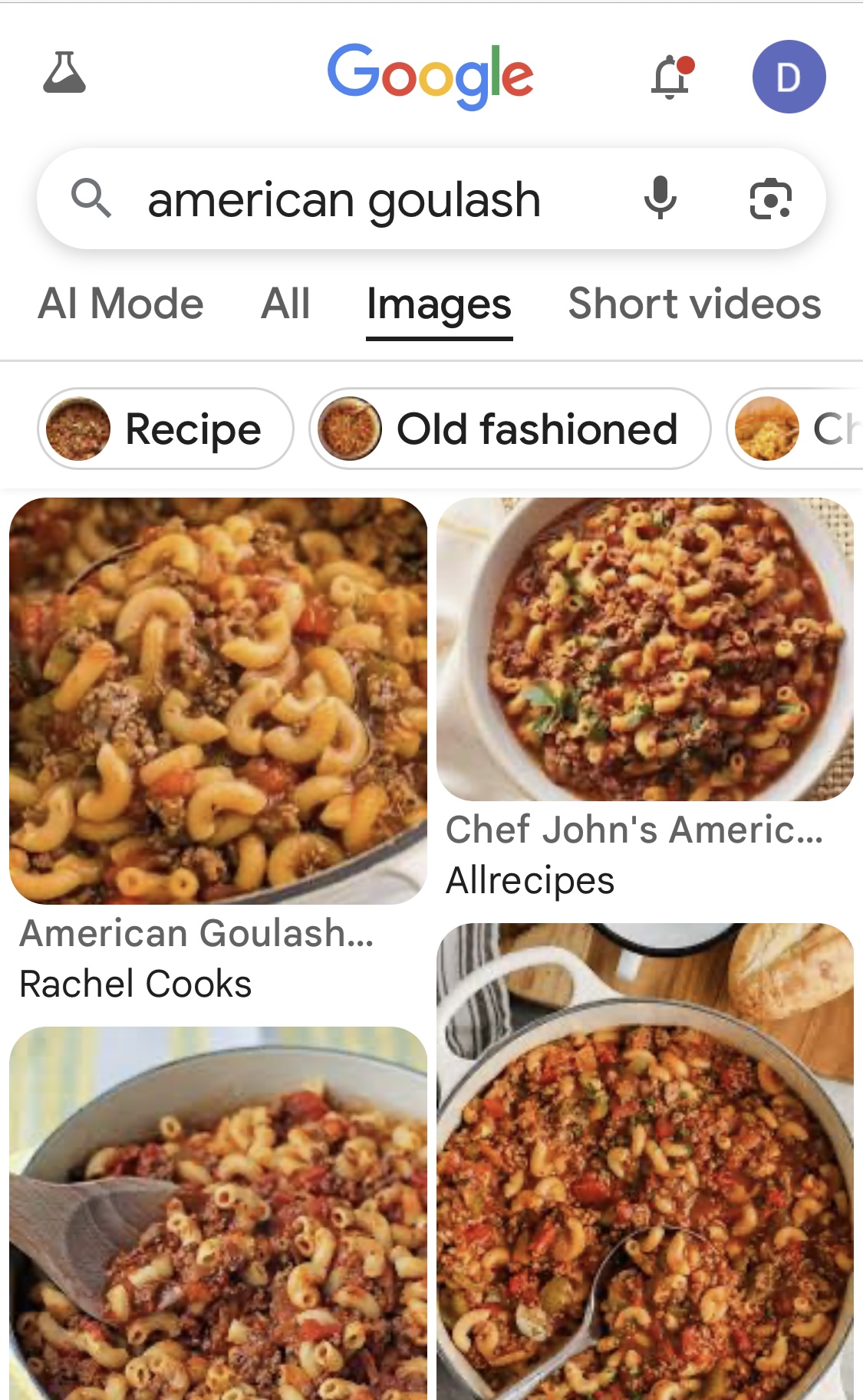Open the account profile avatar D

pyautogui.click(x=789, y=77)
